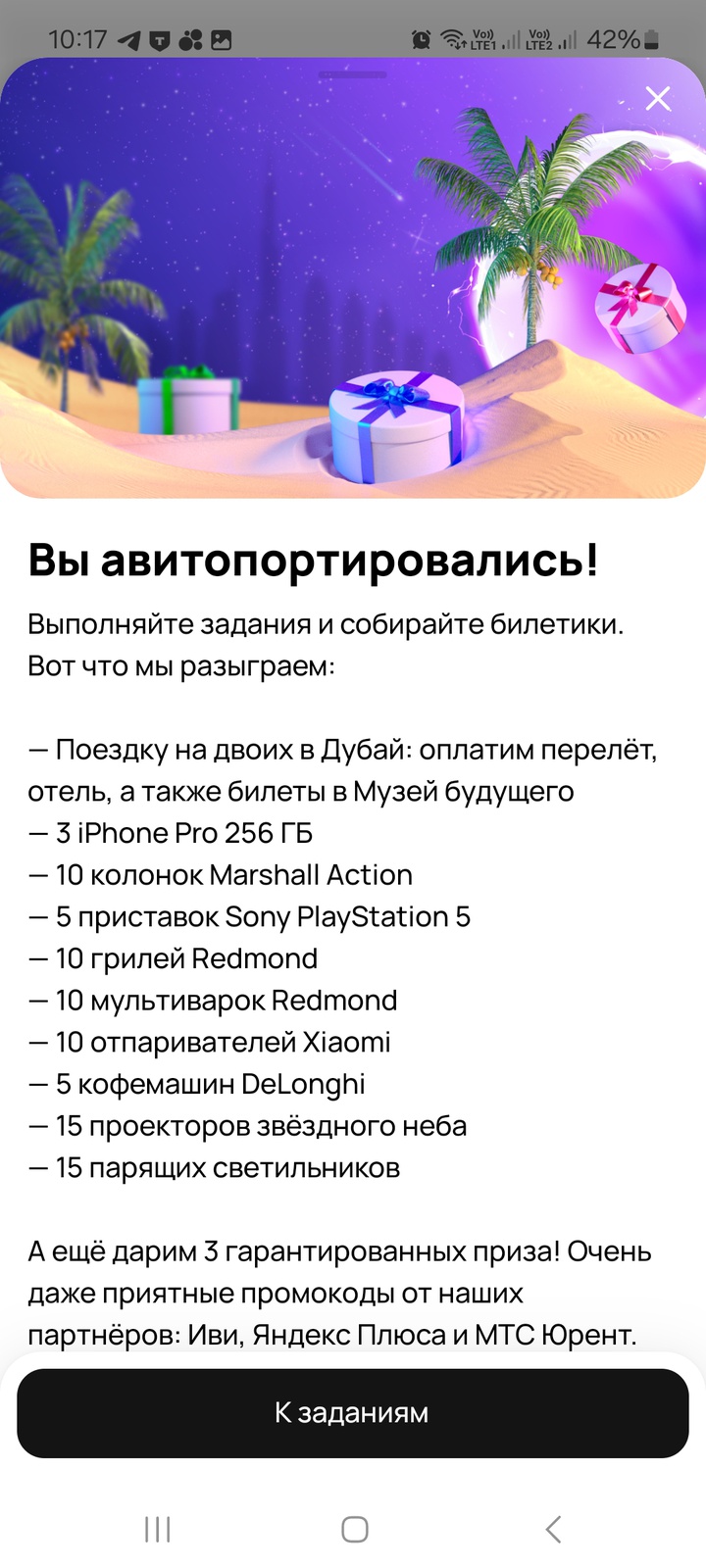Screen dimensions: 706x1568
Task: Close the promo sheet with the X
Action: [x=658, y=98]
